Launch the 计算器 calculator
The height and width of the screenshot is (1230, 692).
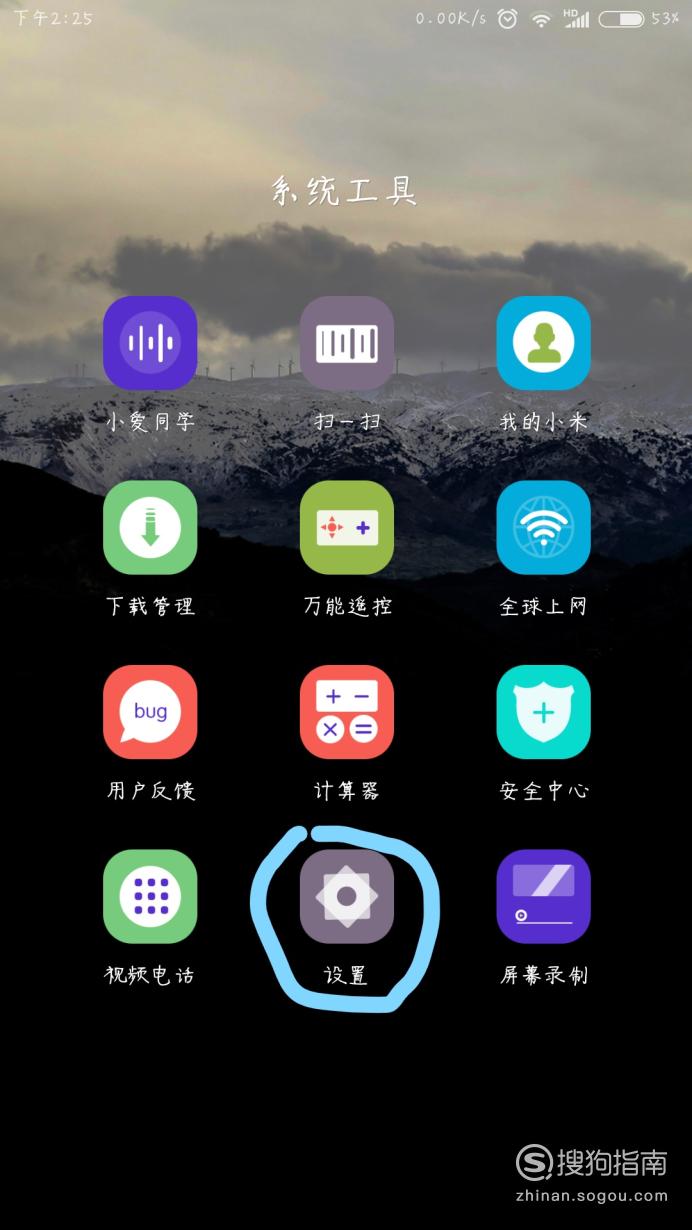click(347, 712)
